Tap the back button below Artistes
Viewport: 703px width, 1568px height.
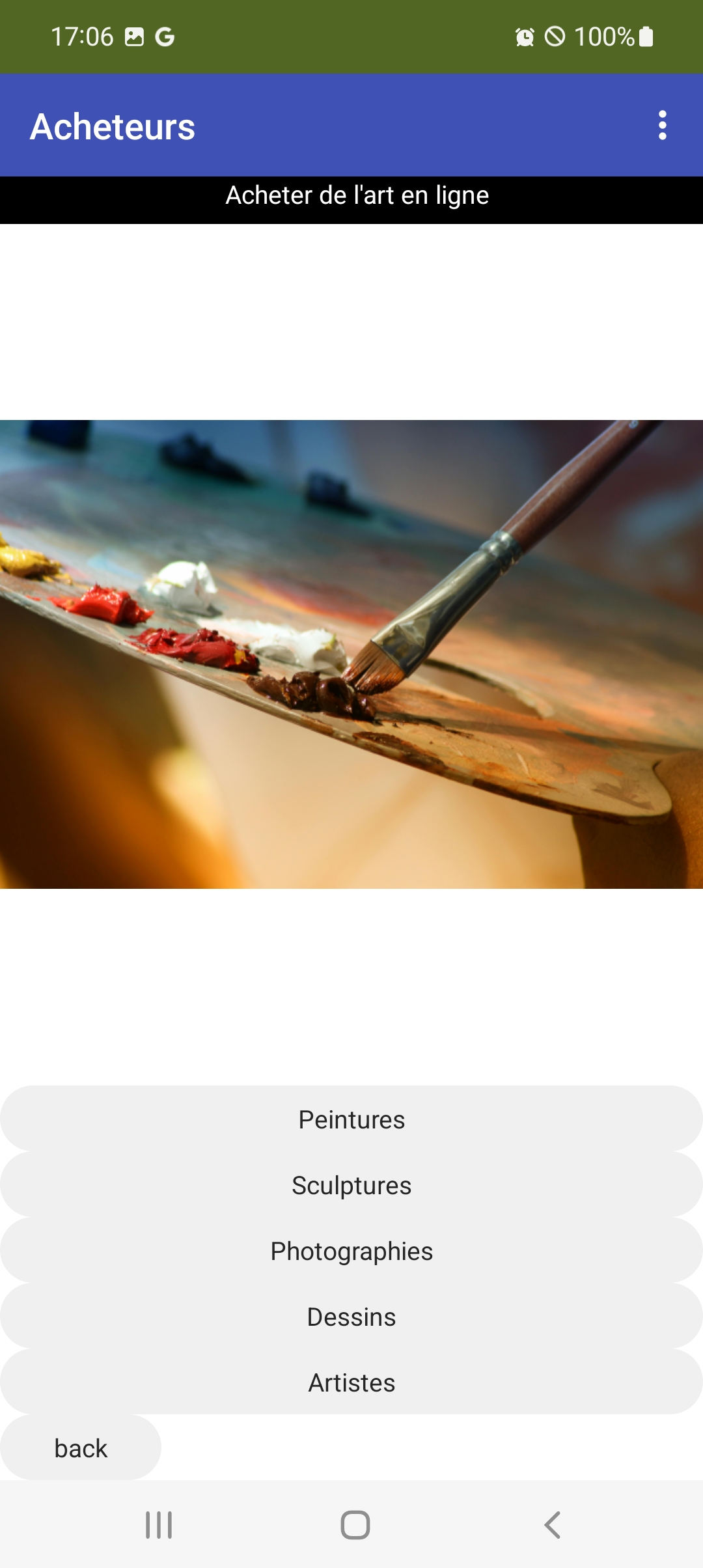[x=81, y=1448]
